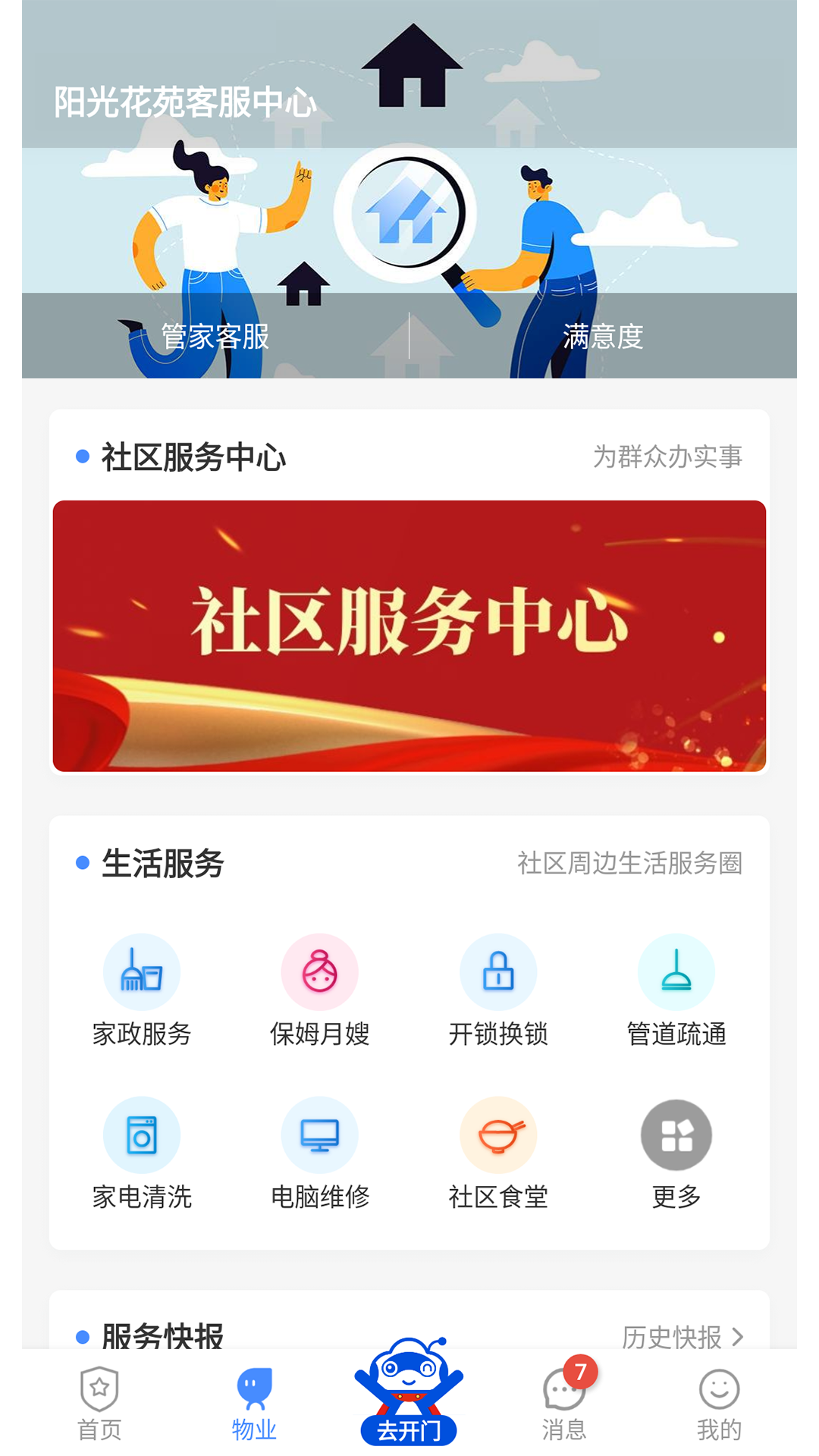This screenshot has width=819, height=1456.
Task: Open the 管道疏通 pipe dredging icon
Action: click(x=676, y=971)
